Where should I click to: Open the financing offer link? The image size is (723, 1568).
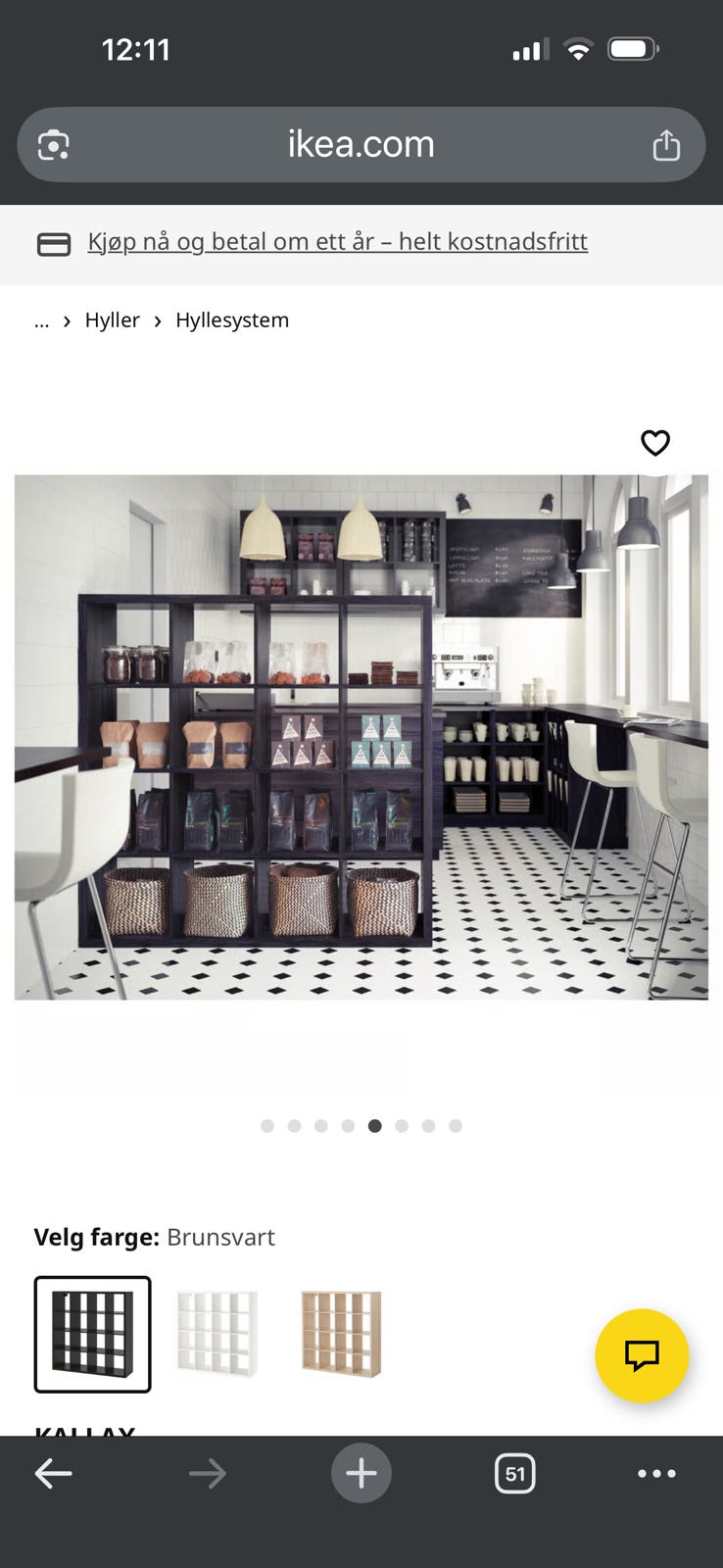[339, 241]
